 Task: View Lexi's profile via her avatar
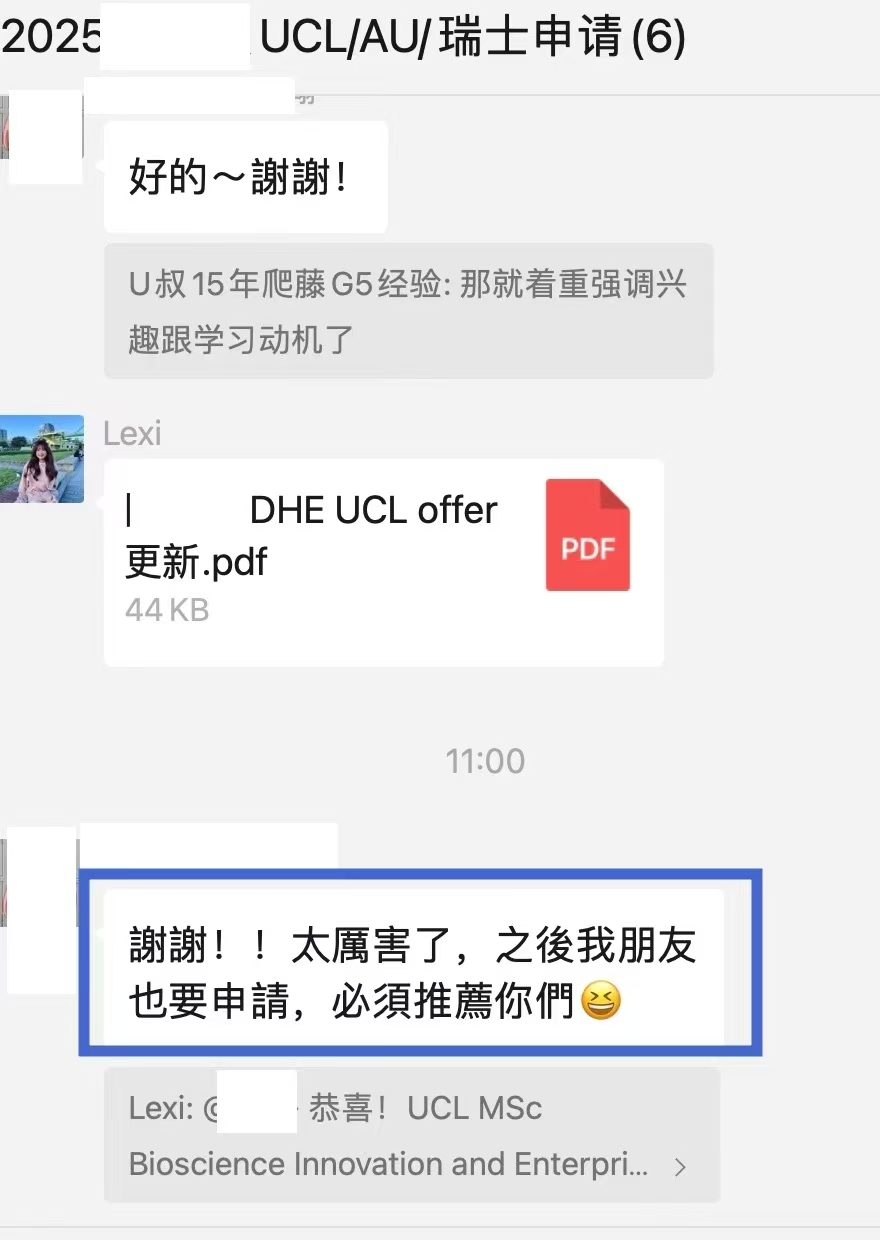43,459
